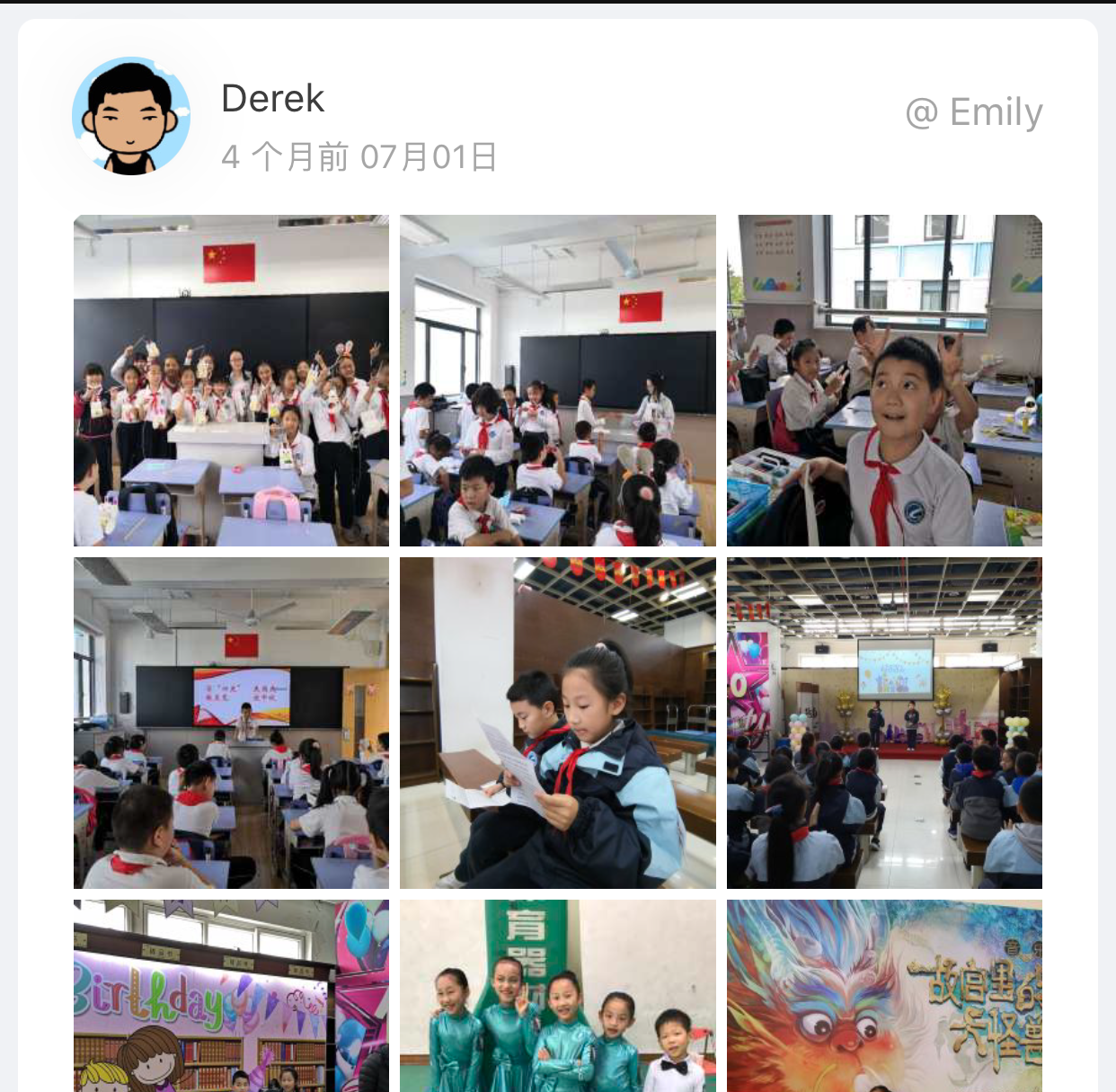Open Derek's profile avatar
Viewport: 1116px width, 1092px height.
click(131, 116)
